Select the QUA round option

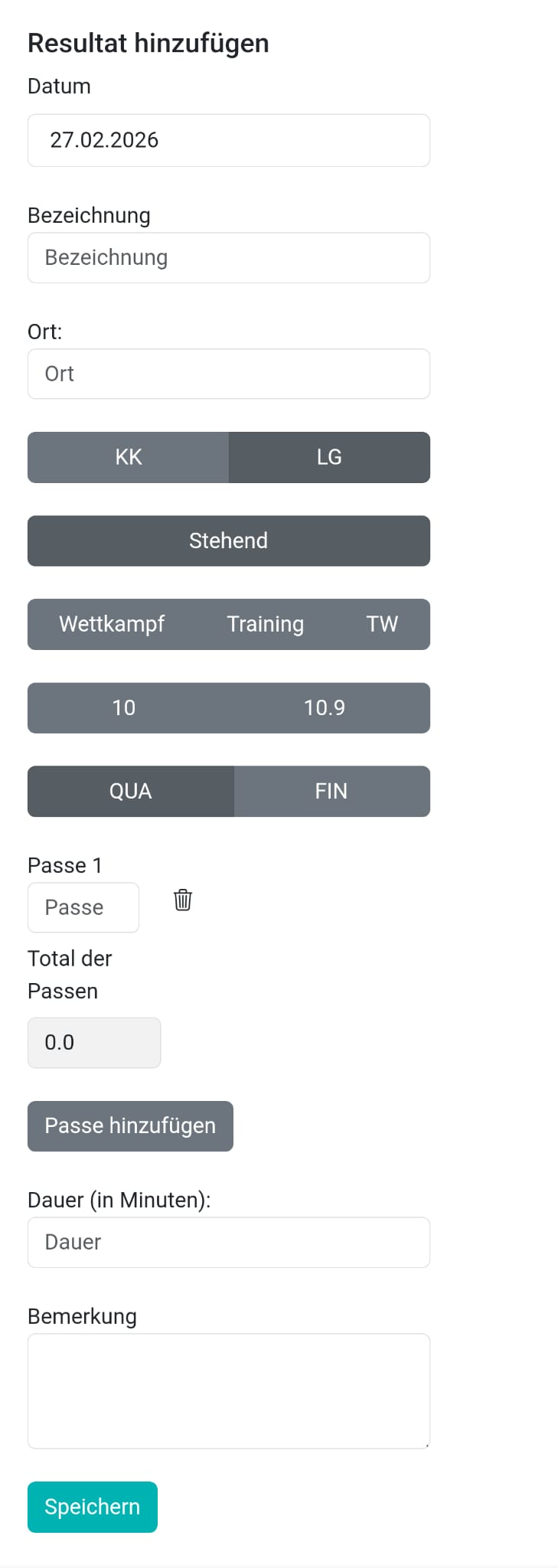[130, 791]
